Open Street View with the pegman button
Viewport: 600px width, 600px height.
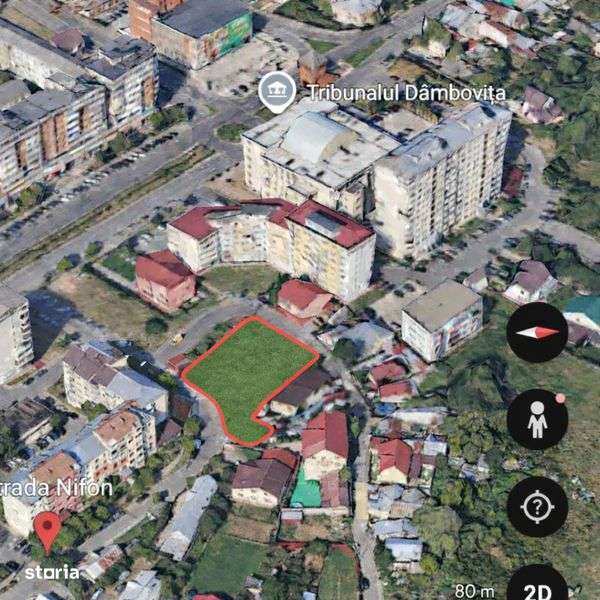(x=537, y=420)
